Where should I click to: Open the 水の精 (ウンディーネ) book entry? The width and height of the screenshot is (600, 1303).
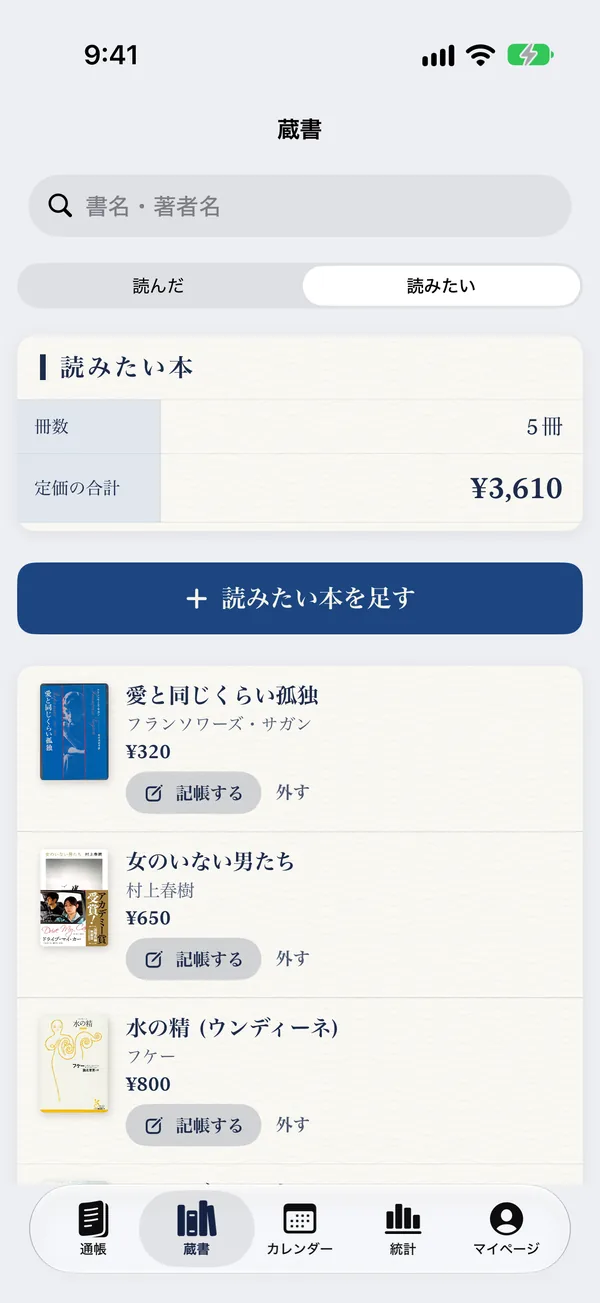pyautogui.click(x=300, y=1081)
